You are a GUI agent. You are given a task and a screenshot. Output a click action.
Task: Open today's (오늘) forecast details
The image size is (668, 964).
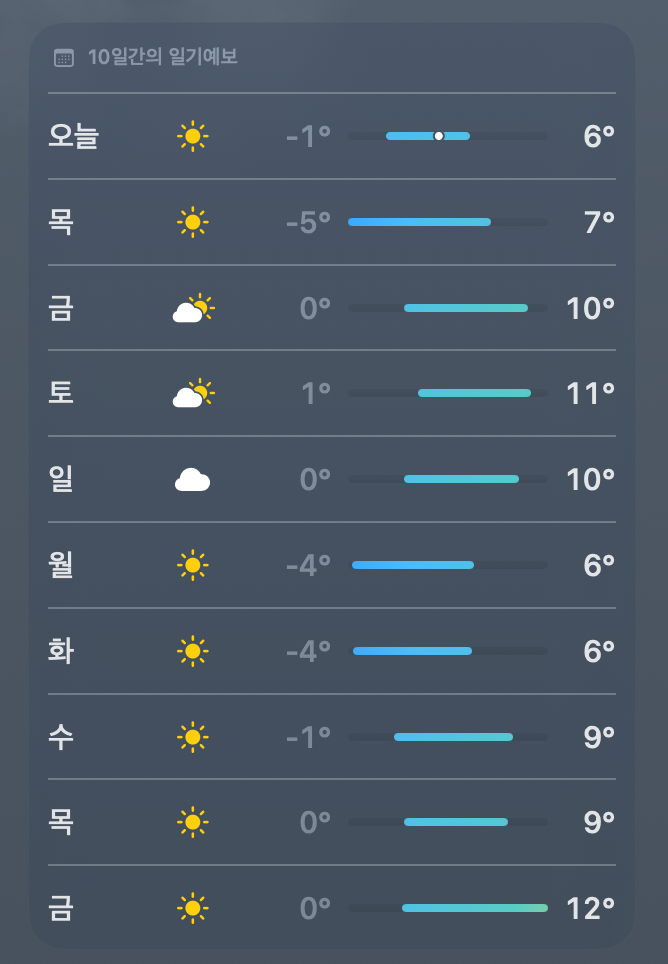pyautogui.click(x=332, y=136)
